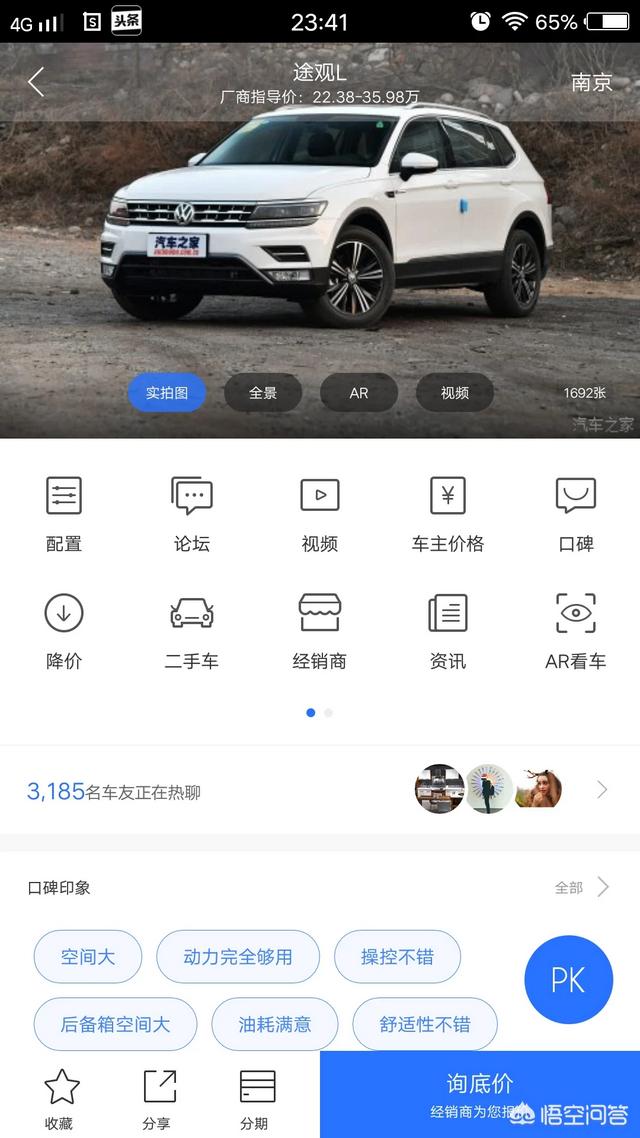Go back using the top-left arrow
640x1138 pixels.
(36, 82)
